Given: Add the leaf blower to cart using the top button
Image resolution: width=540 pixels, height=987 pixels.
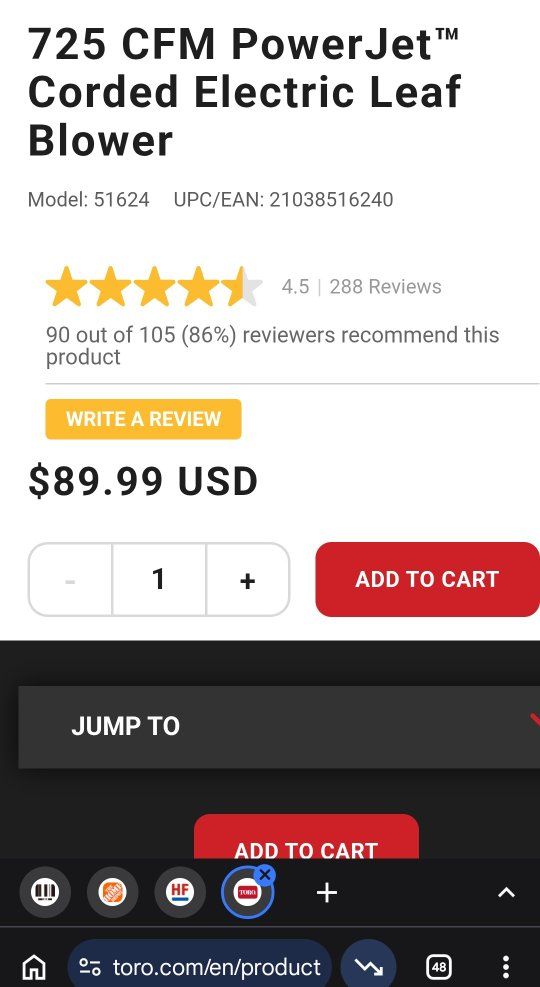Looking at the screenshot, I should (427, 579).
